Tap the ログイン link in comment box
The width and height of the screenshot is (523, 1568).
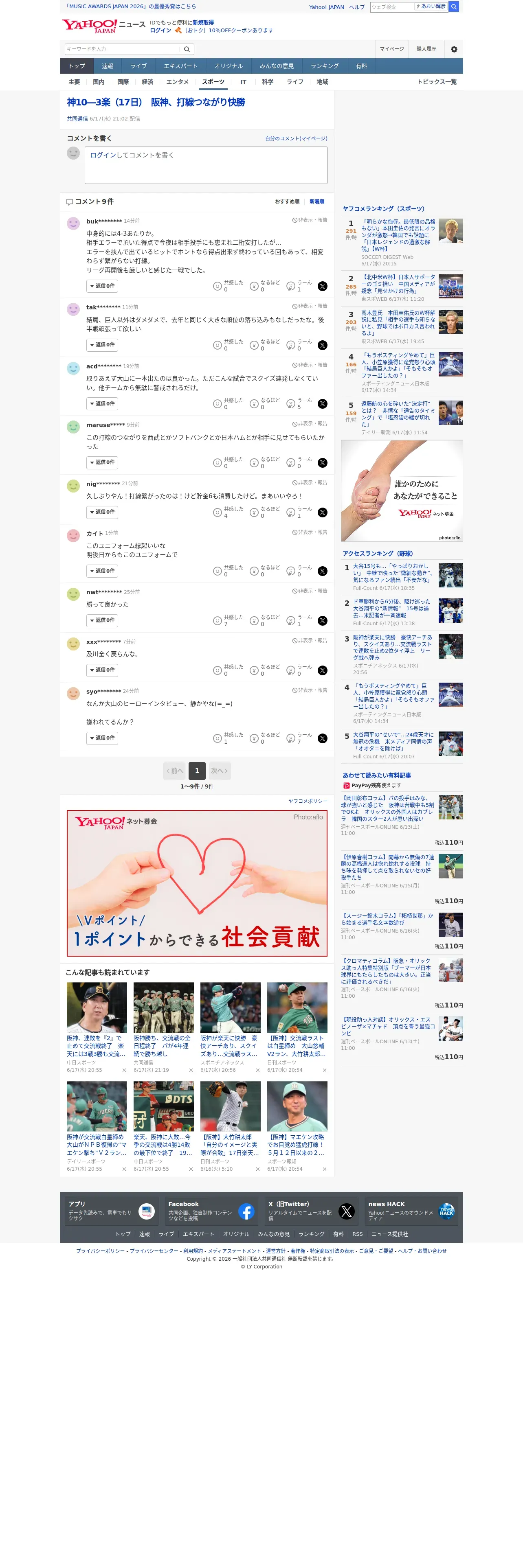click(103, 155)
